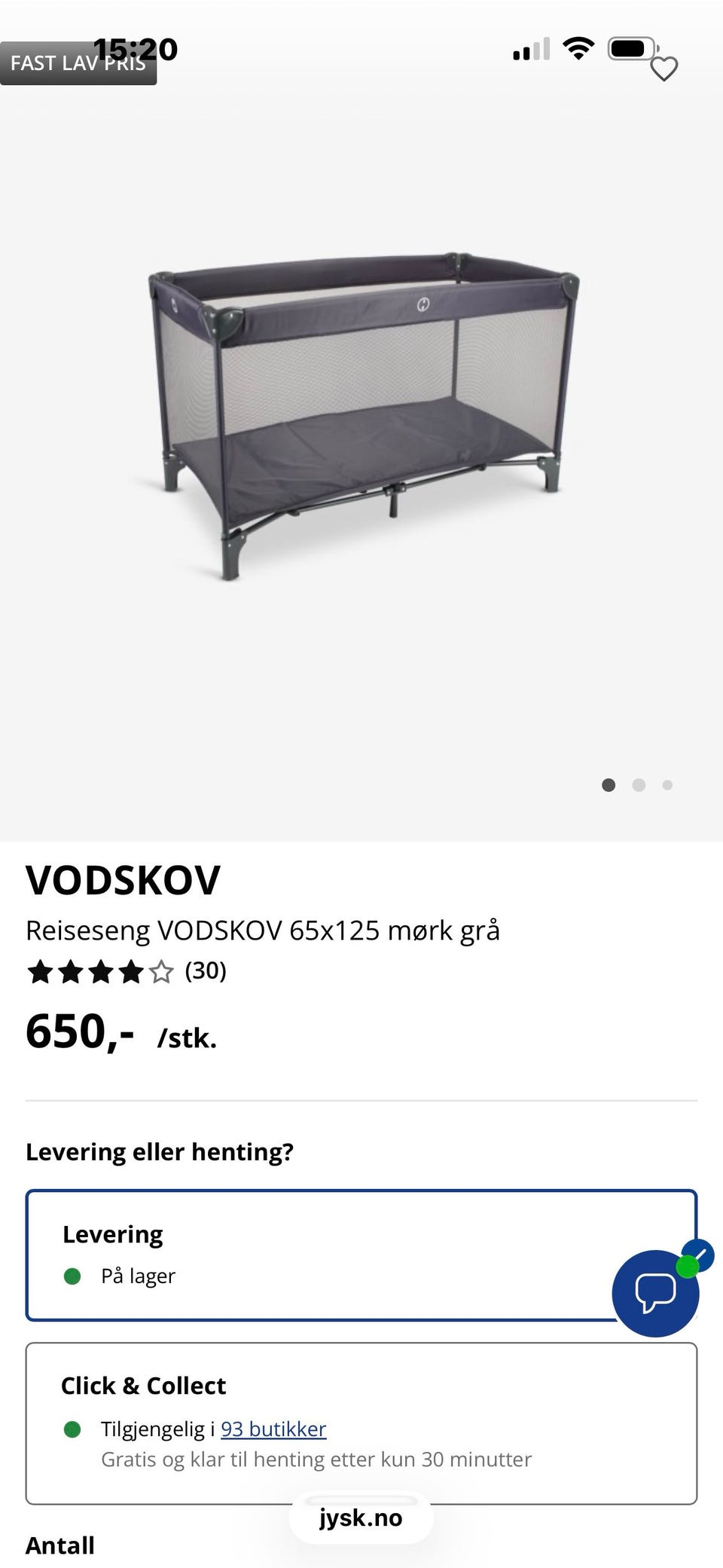Open the 93 butikker store list link

273,1429
